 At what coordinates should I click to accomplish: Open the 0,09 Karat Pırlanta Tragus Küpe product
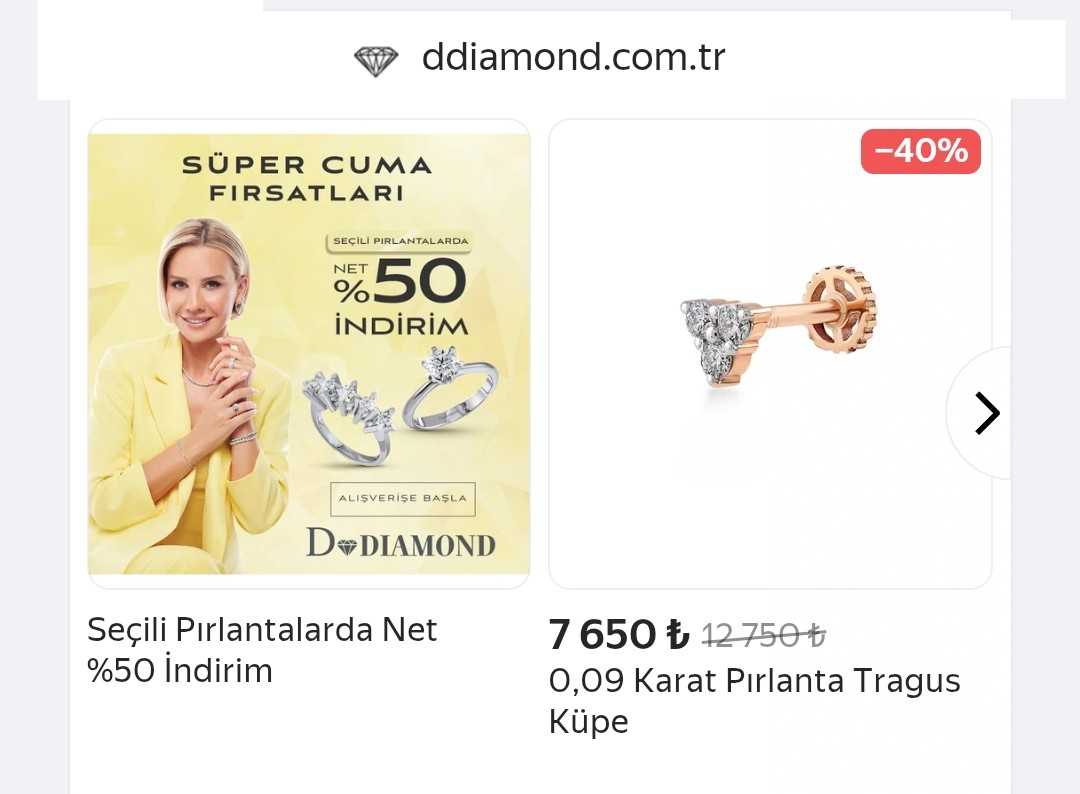point(769,354)
